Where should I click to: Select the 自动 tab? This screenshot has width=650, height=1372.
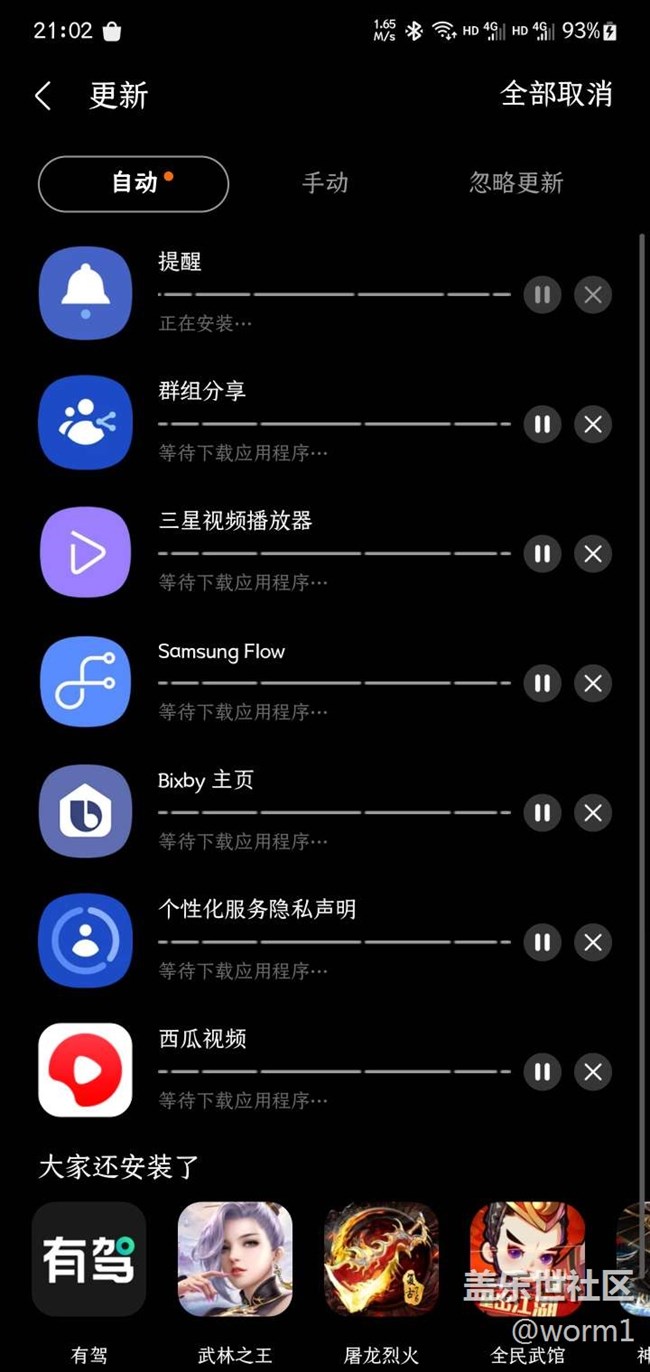click(x=134, y=183)
